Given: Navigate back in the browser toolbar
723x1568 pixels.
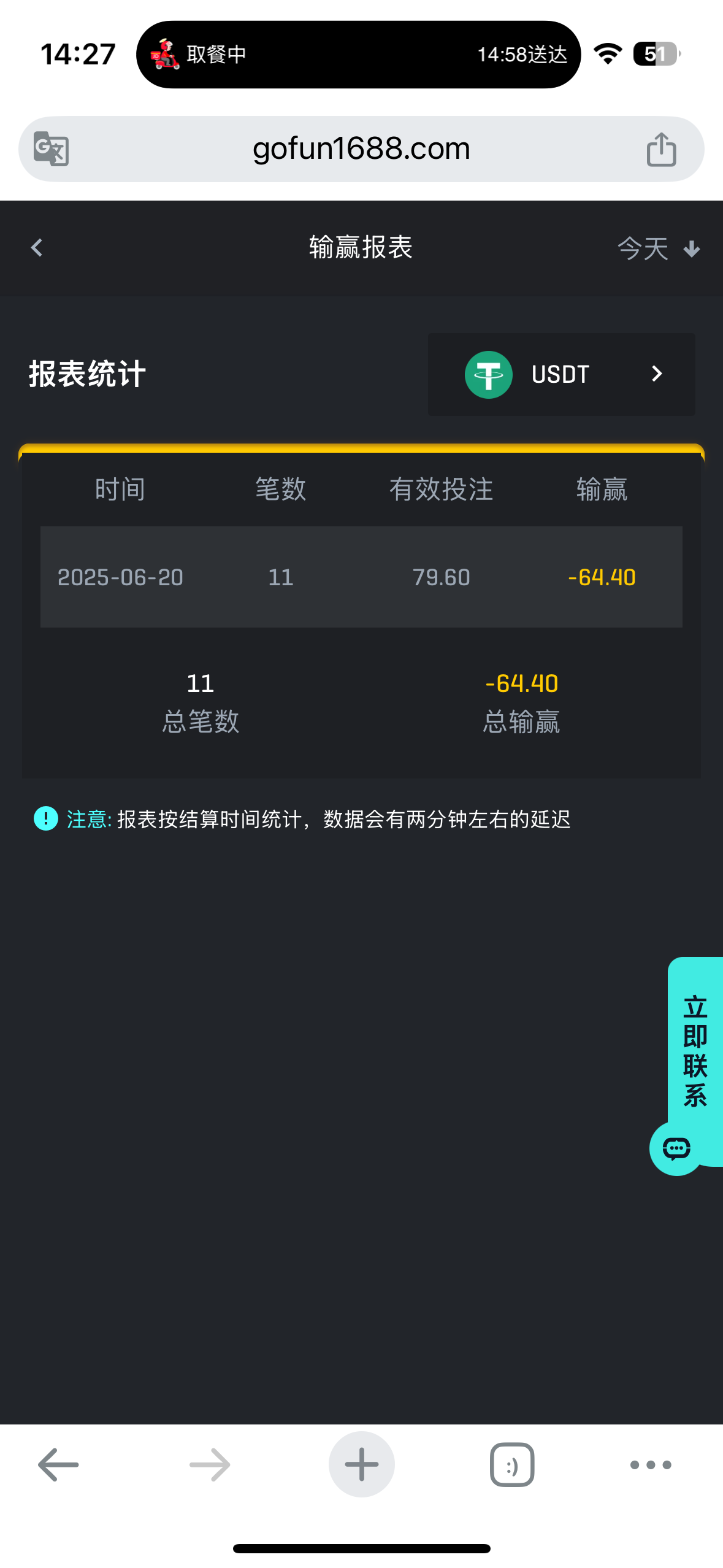Looking at the screenshot, I should (58, 1464).
